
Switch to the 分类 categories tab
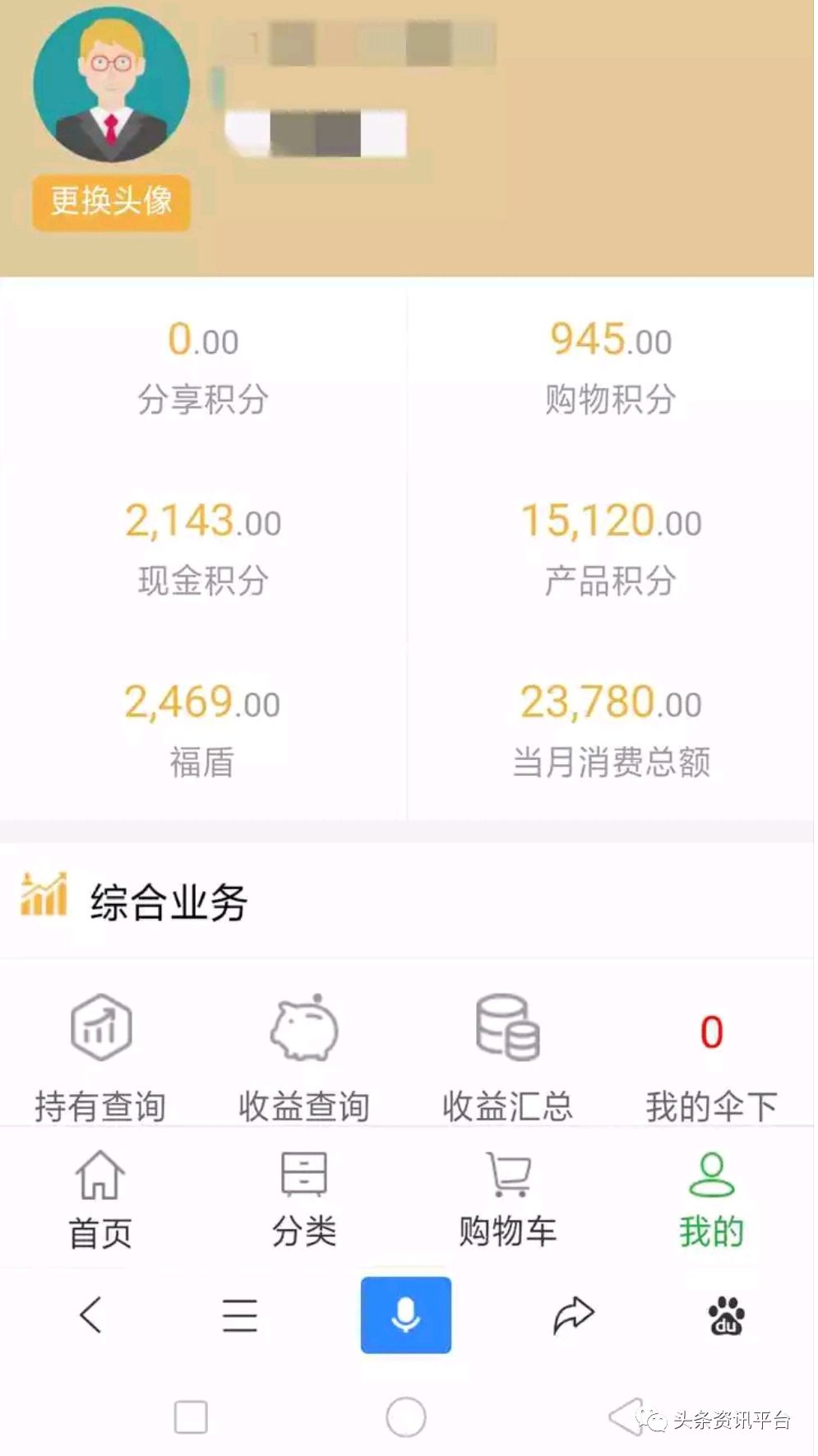click(x=304, y=1199)
